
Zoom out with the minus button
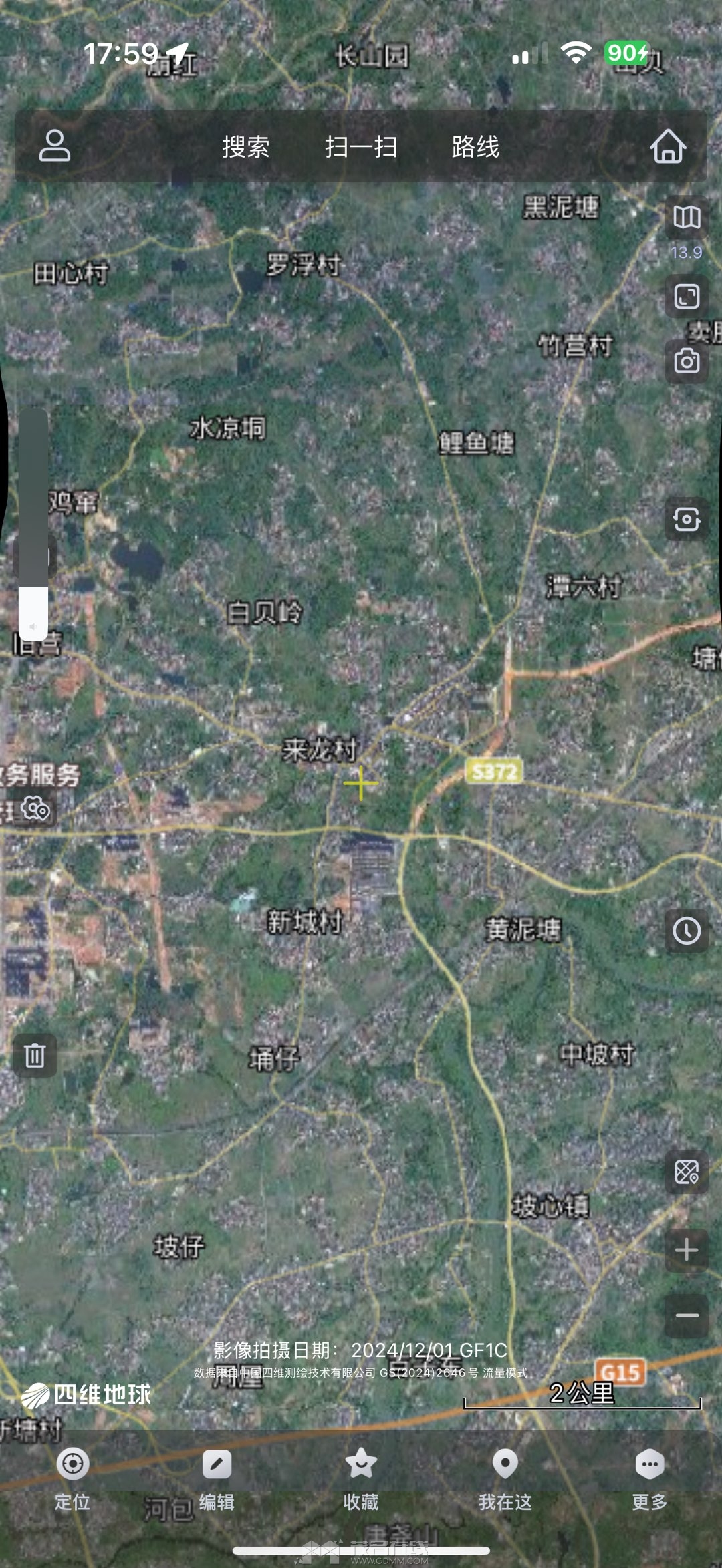pos(687,1315)
